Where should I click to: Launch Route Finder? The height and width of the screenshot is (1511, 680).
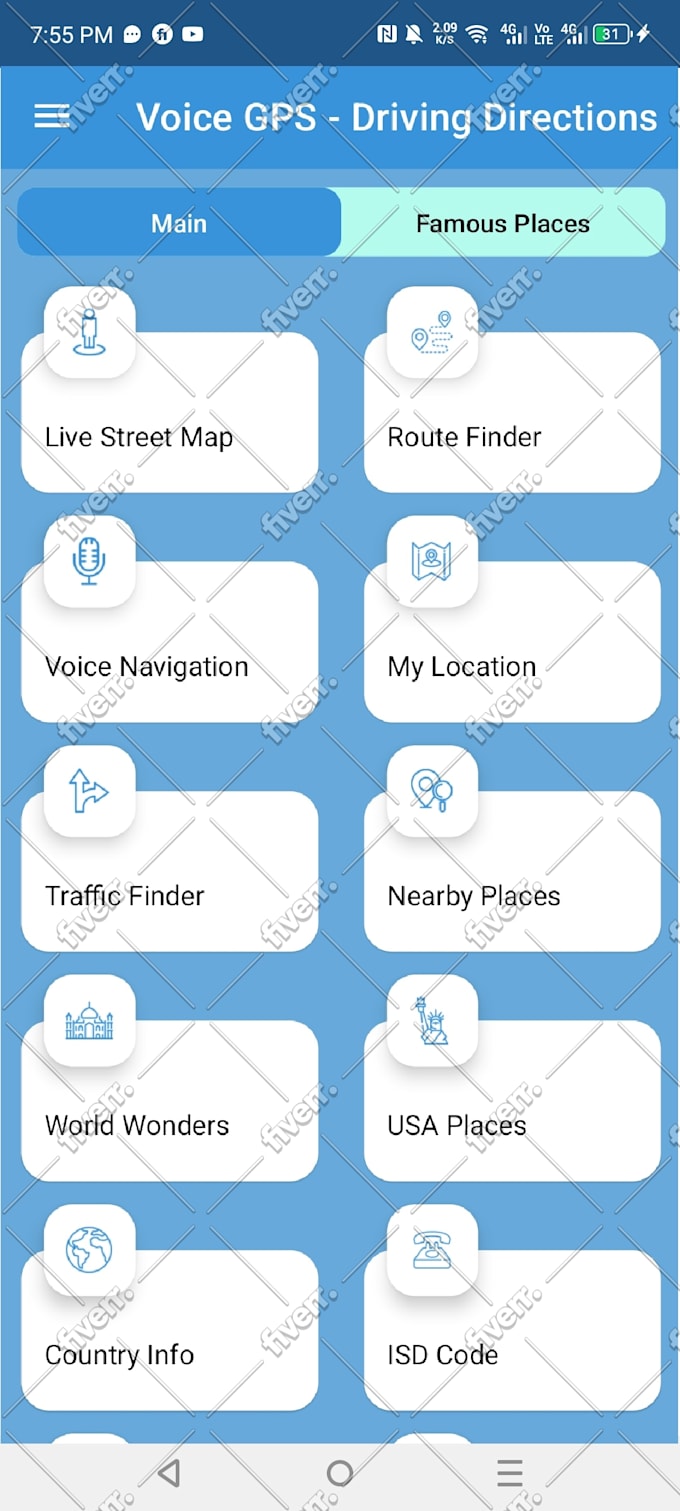point(512,412)
